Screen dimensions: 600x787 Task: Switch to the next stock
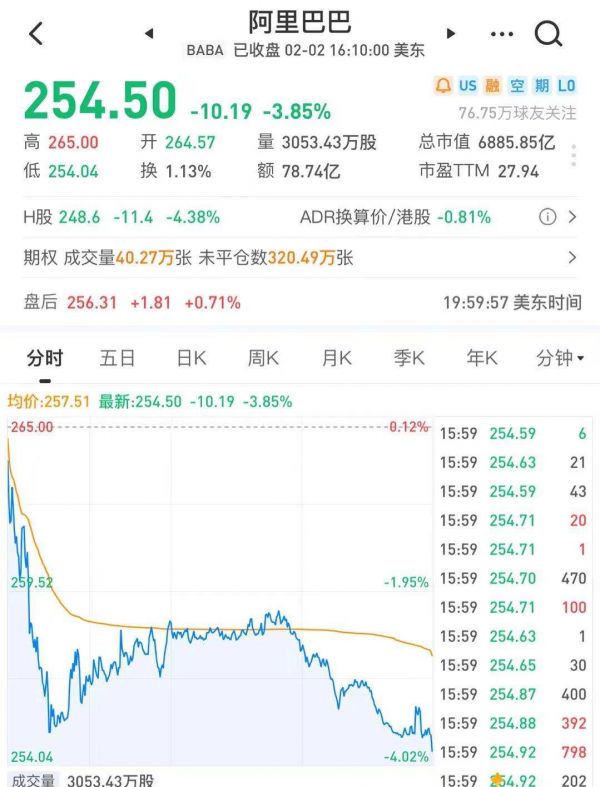451,34
